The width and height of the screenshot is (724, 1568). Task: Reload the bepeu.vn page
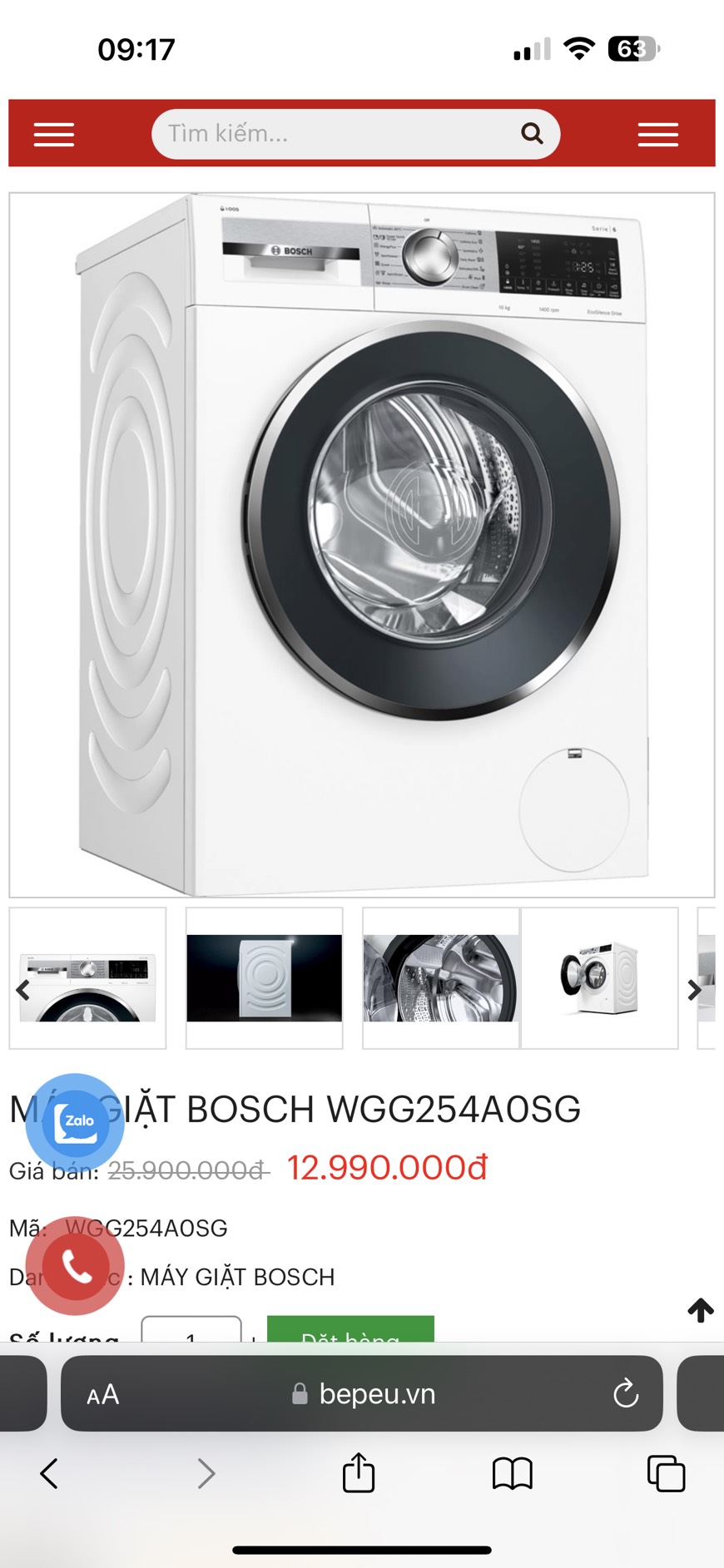tap(626, 1393)
